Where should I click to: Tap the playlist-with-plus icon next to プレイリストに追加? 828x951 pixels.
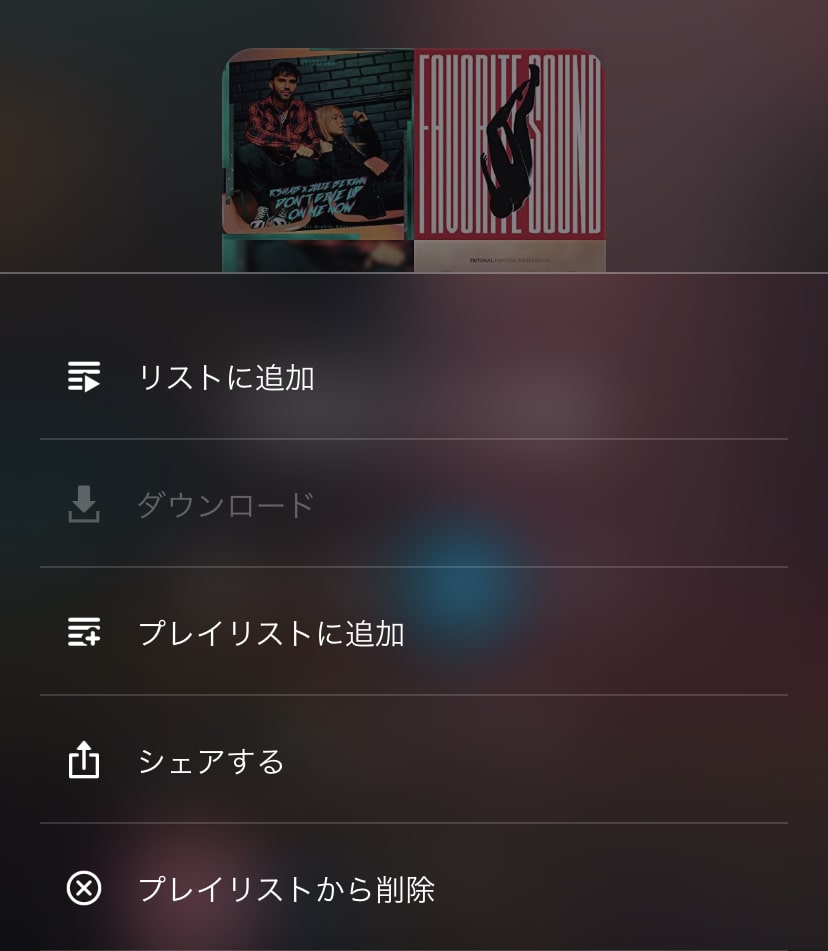85,633
